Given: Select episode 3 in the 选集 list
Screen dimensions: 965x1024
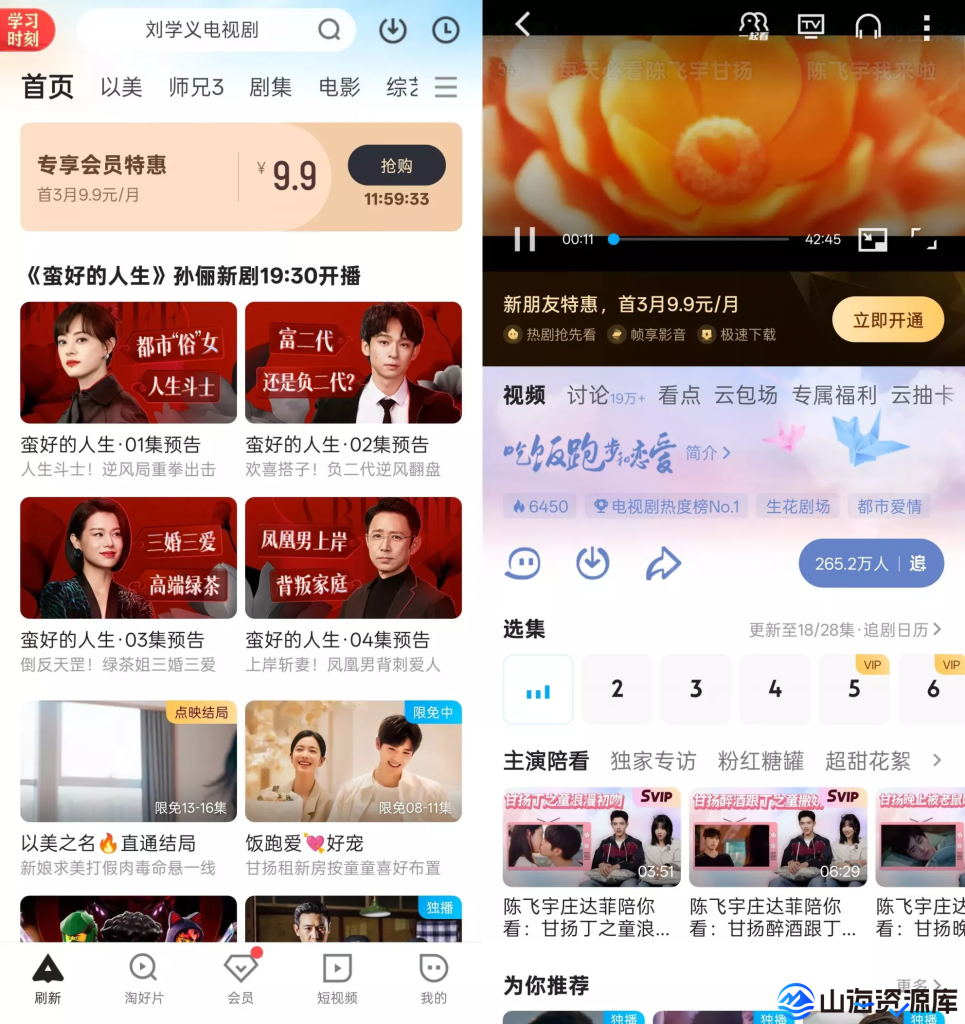Looking at the screenshot, I should pyautogui.click(x=695, y=689).
